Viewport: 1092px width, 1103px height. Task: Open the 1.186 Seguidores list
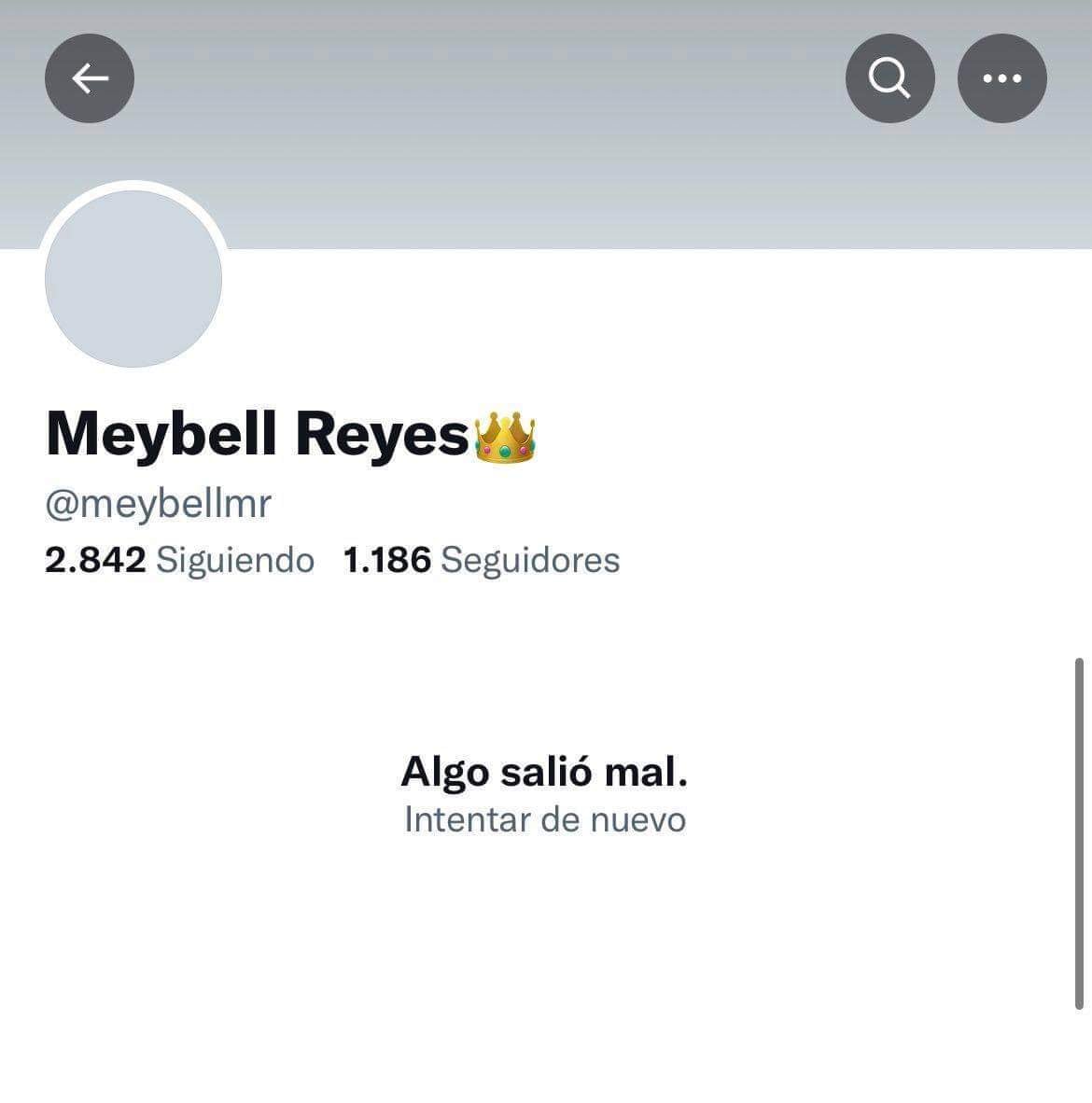[482, 560]
